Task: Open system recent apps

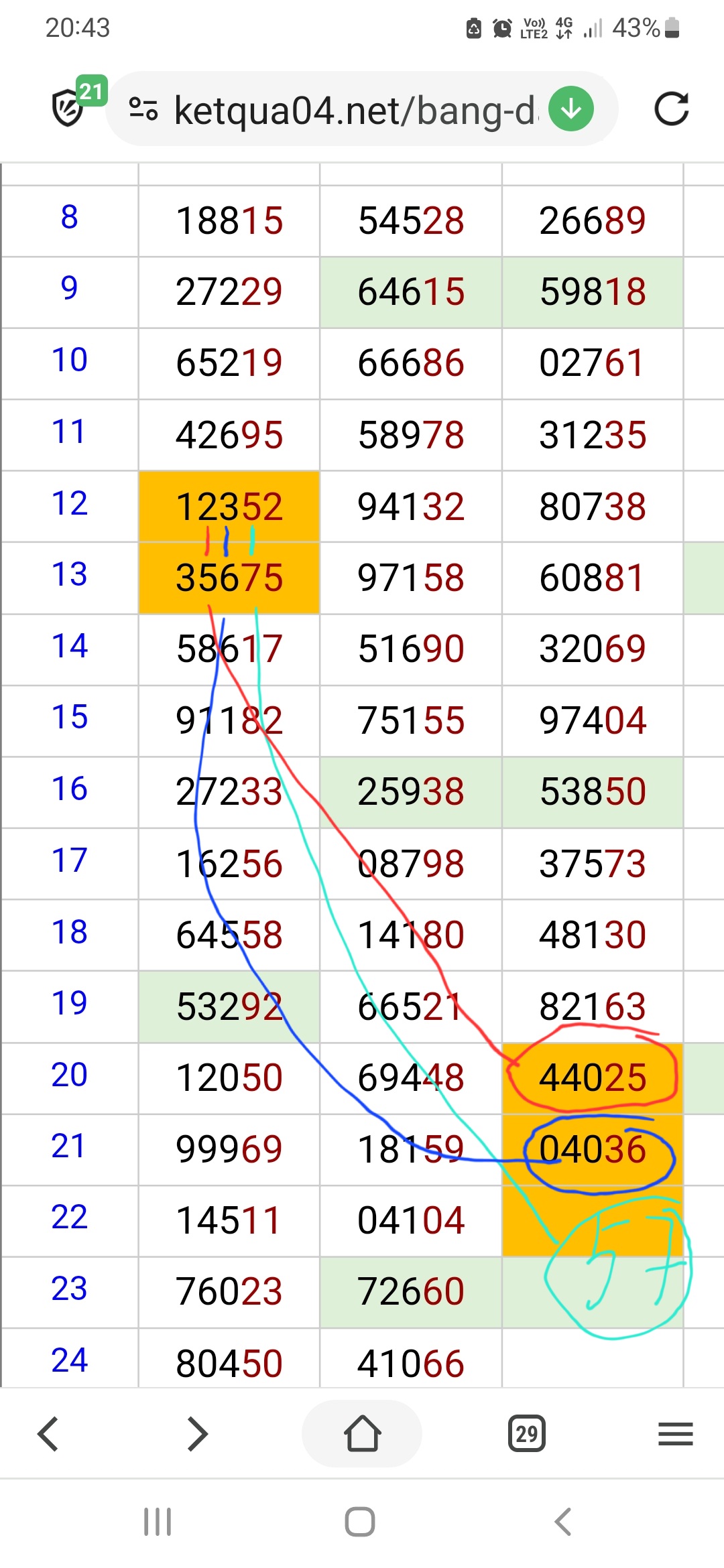Action: (x=158, y=1522)
